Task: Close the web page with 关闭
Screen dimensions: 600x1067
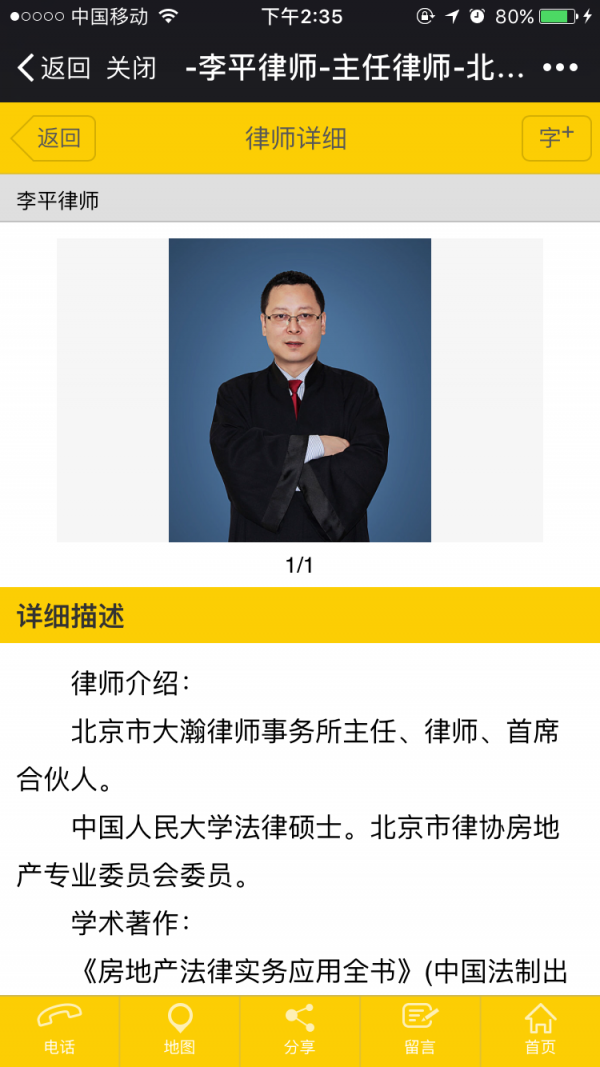Action: [131, 68]
